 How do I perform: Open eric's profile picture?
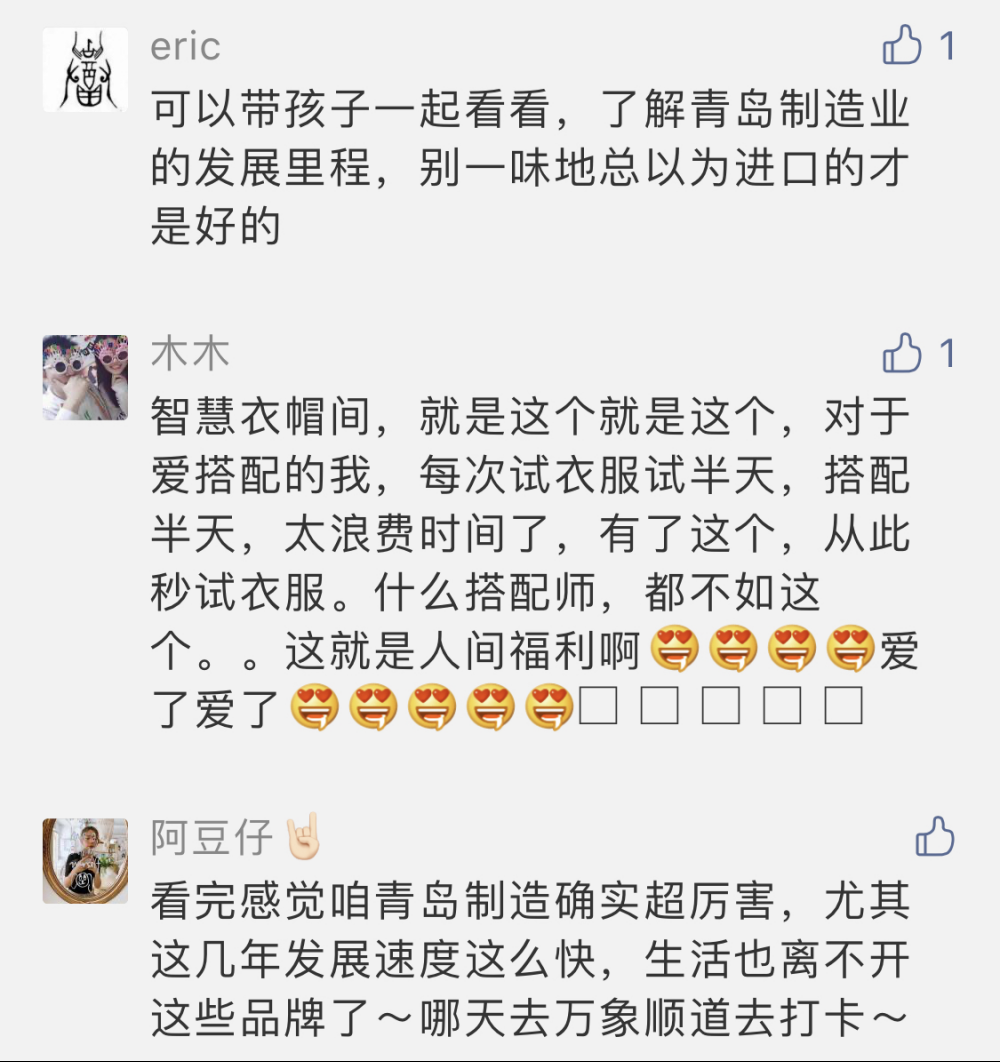pos(85,70)
